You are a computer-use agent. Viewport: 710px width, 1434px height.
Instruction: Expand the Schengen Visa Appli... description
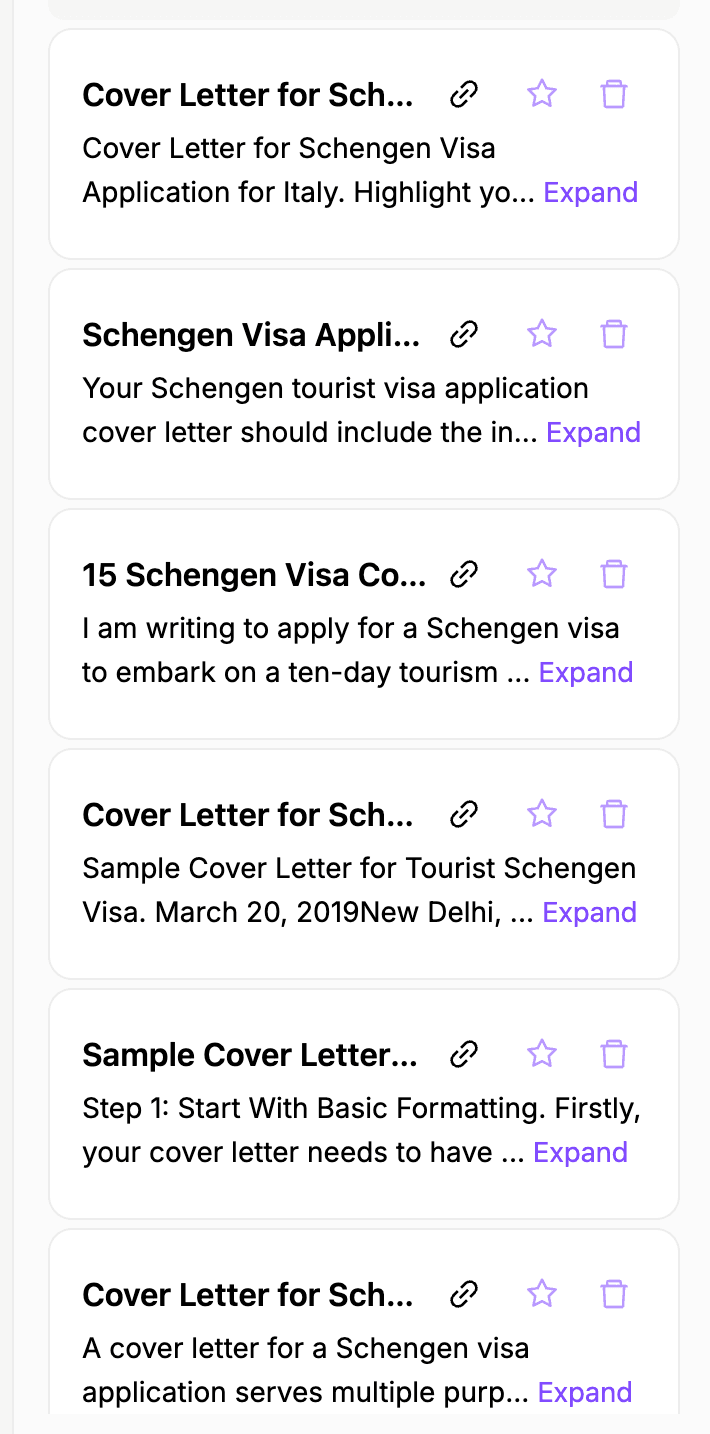[593, 432]
